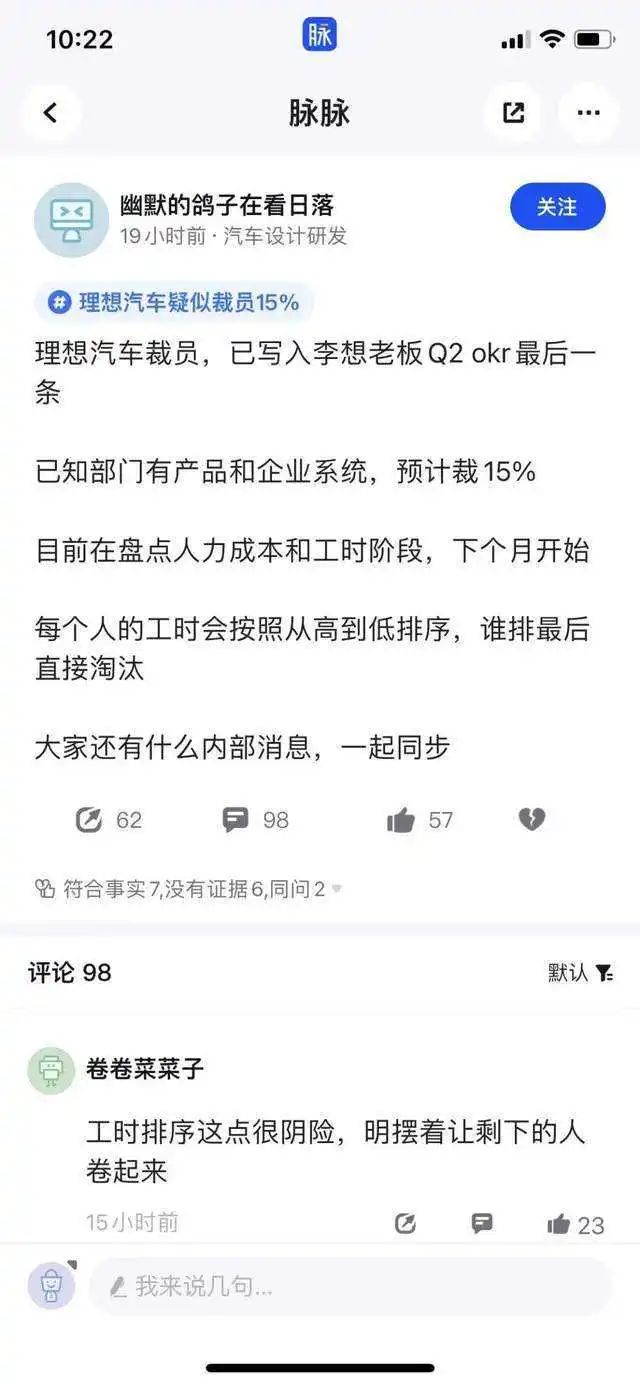Expand the 符合事实 fact-vote summary
Viewport: 640px width, 1386px height.
(x=188, y=888)
